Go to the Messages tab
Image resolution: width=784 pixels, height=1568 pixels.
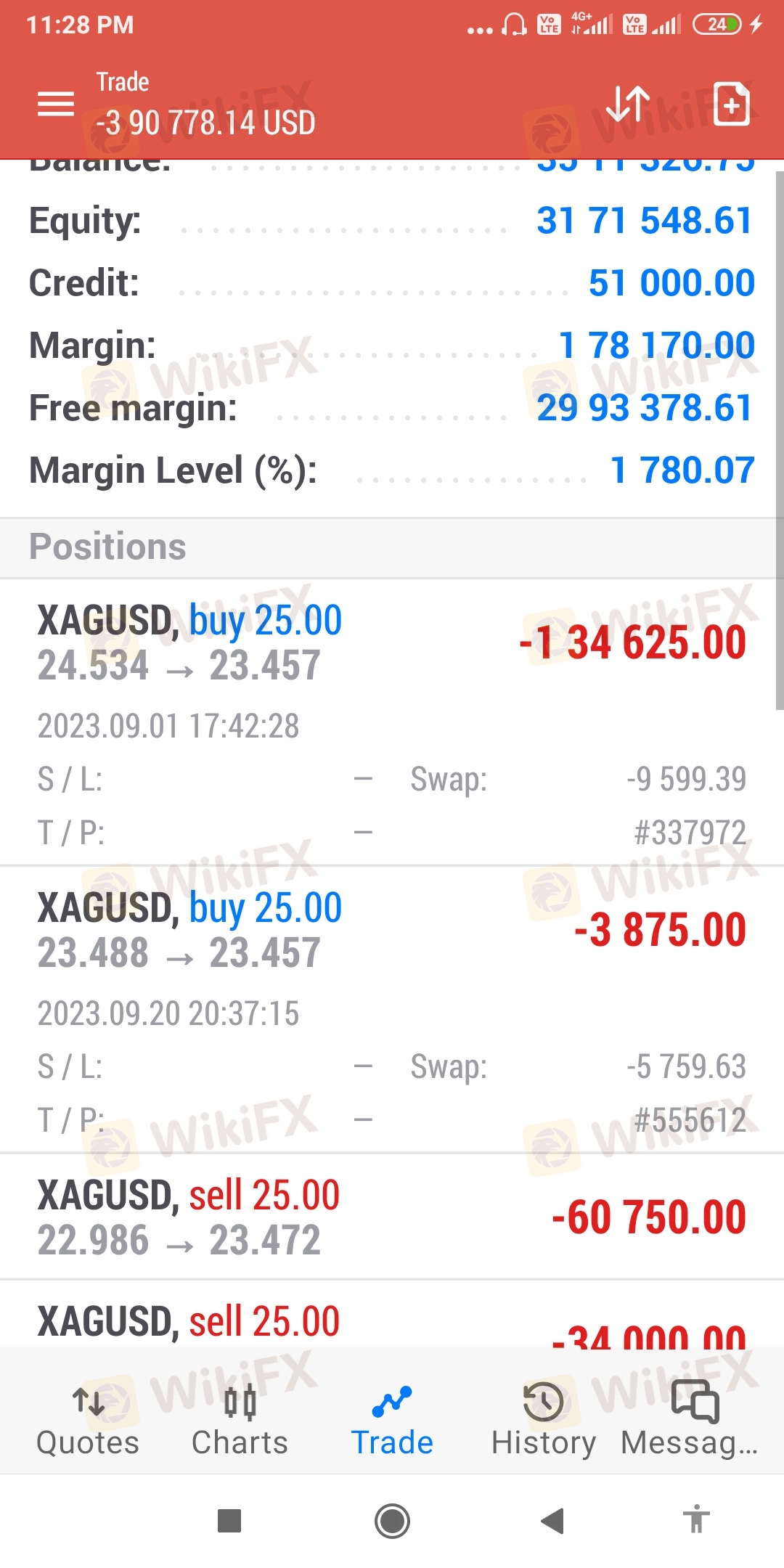(x=690, y=1419)
